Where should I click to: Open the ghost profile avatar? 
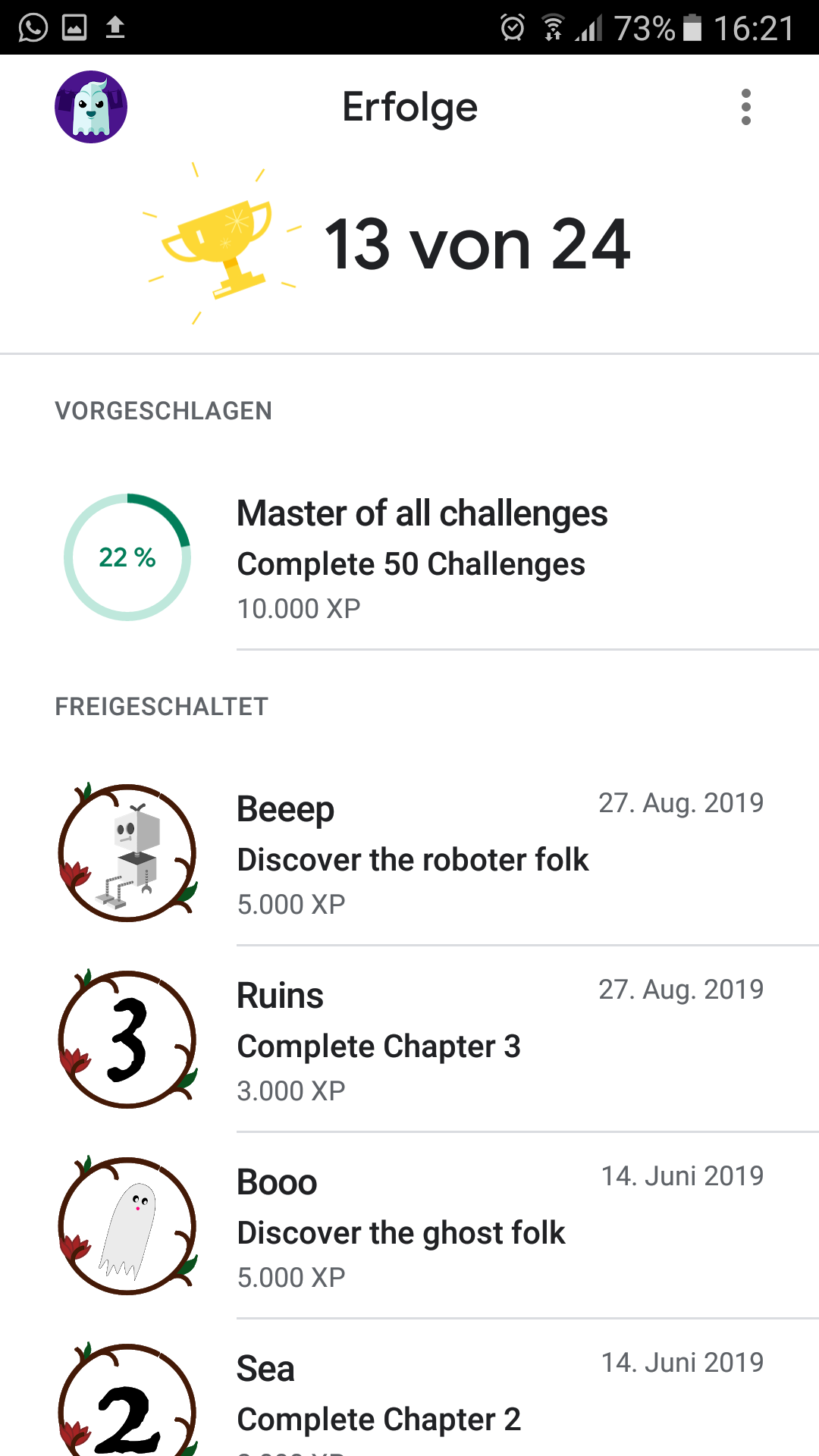(91, 107)
